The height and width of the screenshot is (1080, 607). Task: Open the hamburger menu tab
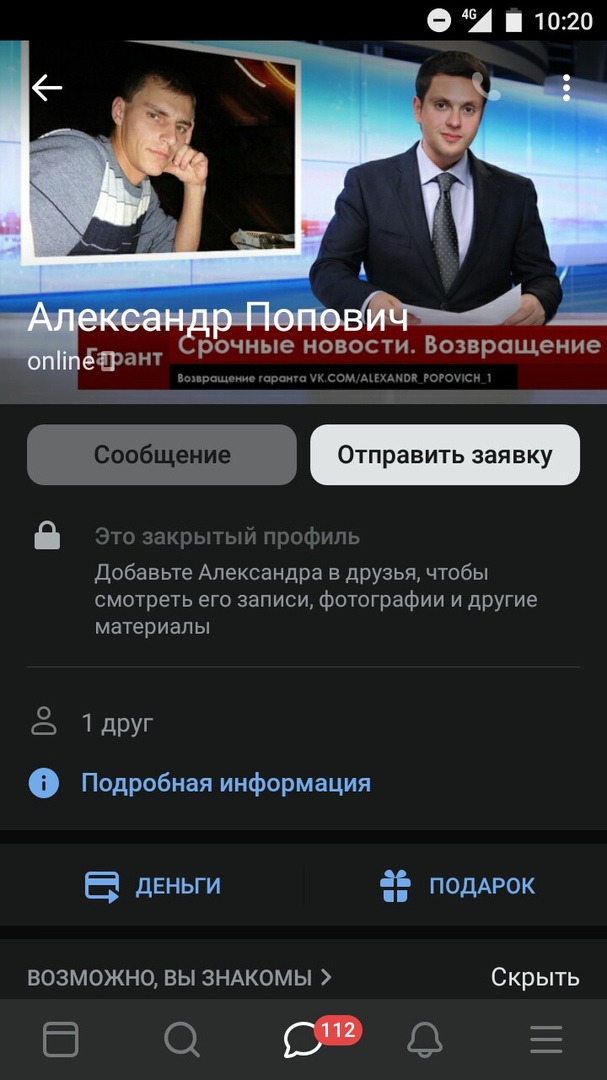click(x=546, y=1040)
